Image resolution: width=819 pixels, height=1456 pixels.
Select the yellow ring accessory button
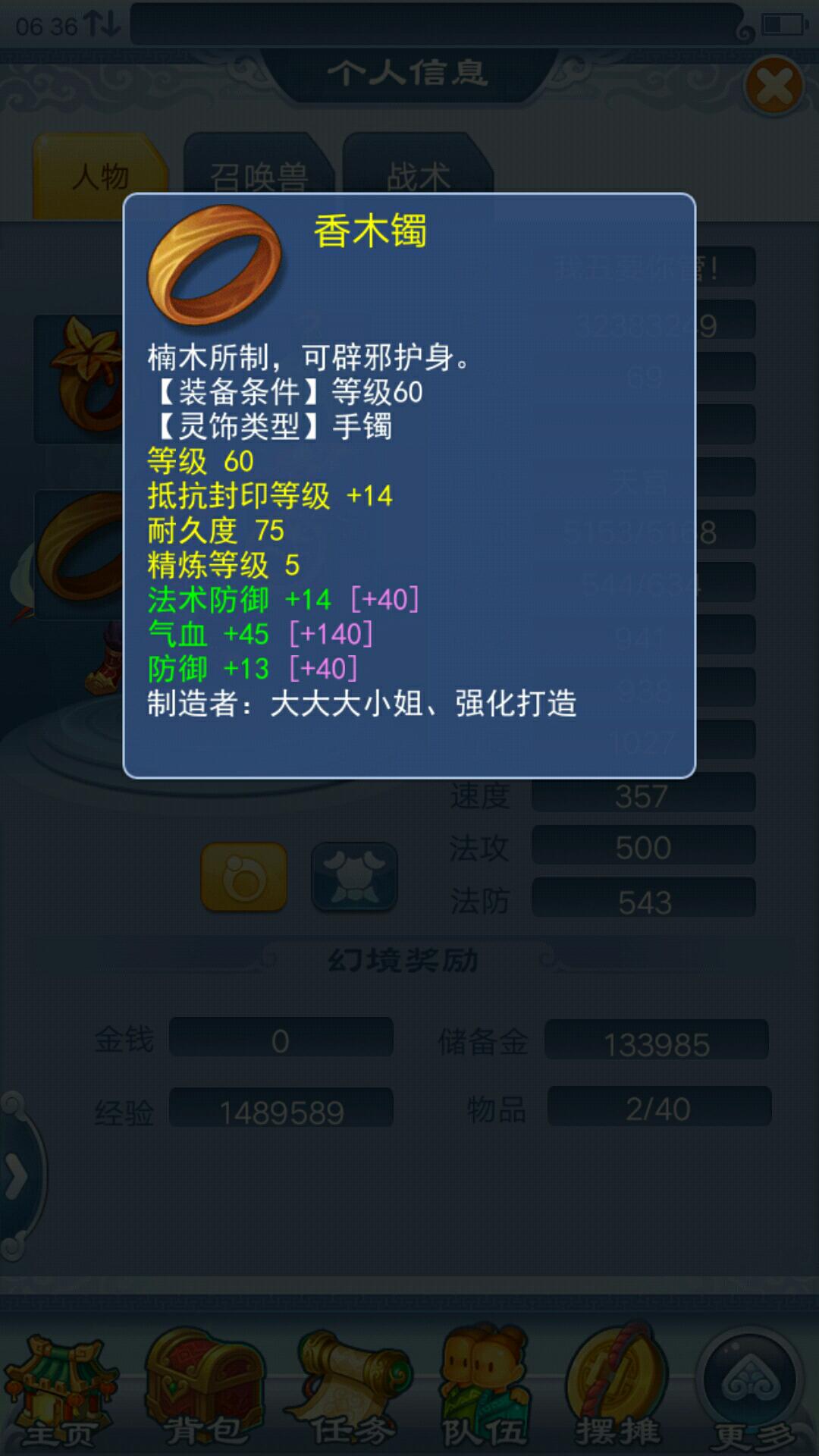pyautogui.click(x=244, y=877)
